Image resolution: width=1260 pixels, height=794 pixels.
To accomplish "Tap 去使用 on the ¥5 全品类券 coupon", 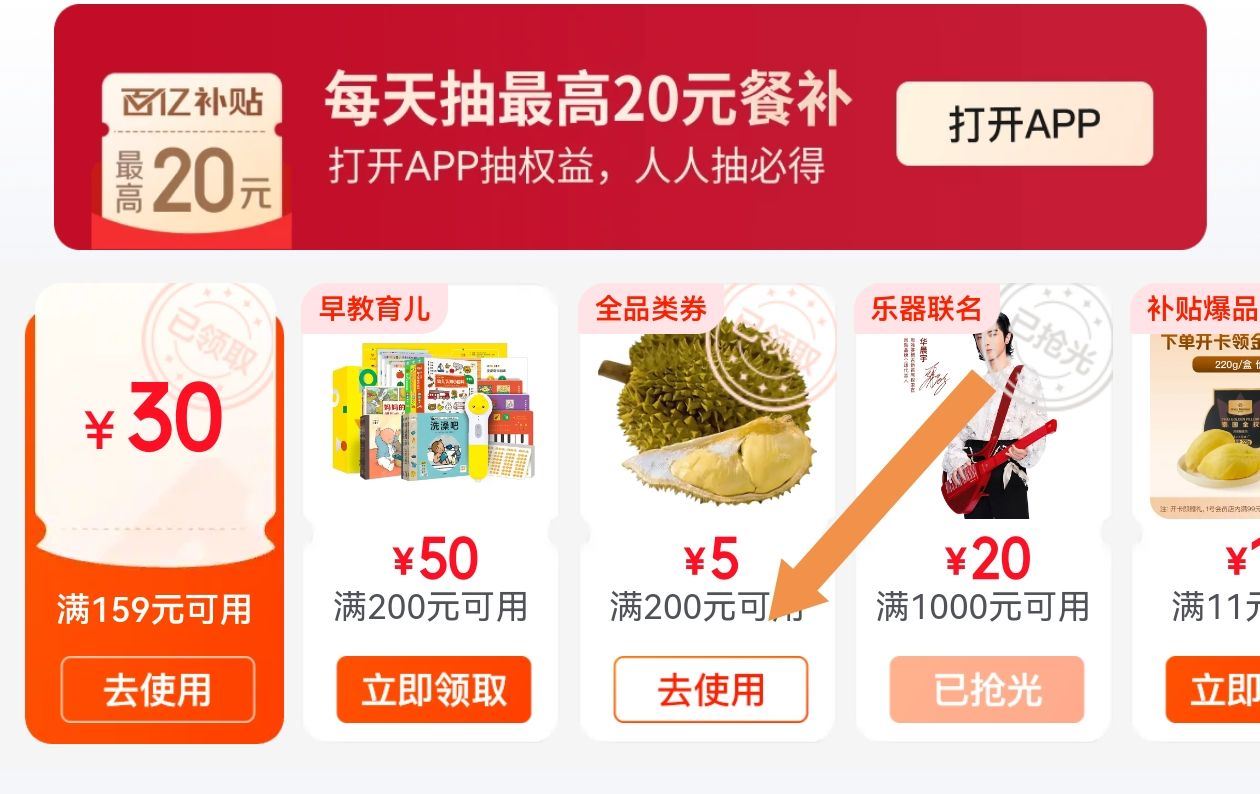I will (x=710, y=689).
